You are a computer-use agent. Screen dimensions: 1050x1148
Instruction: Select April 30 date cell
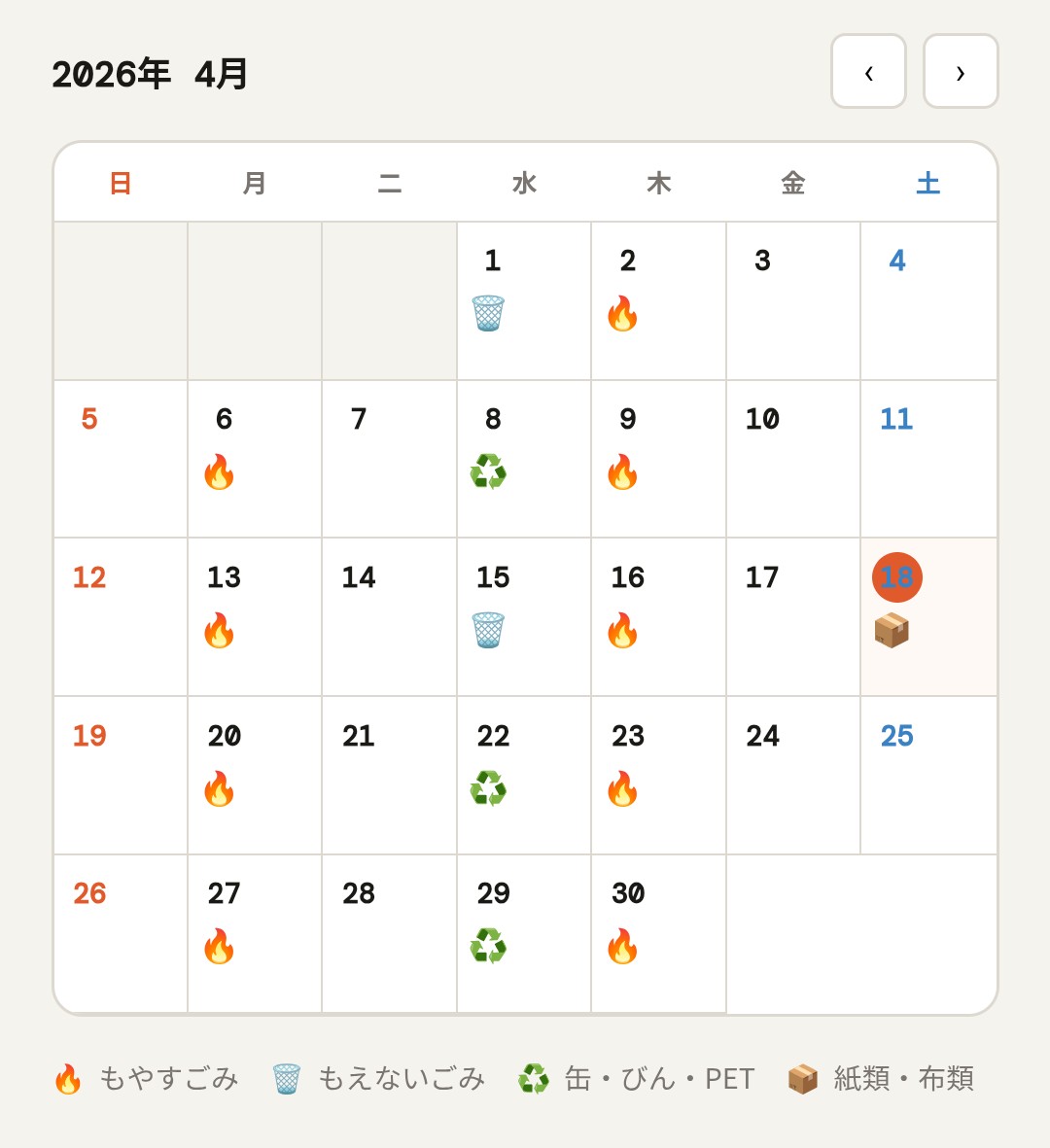point(658,933)
